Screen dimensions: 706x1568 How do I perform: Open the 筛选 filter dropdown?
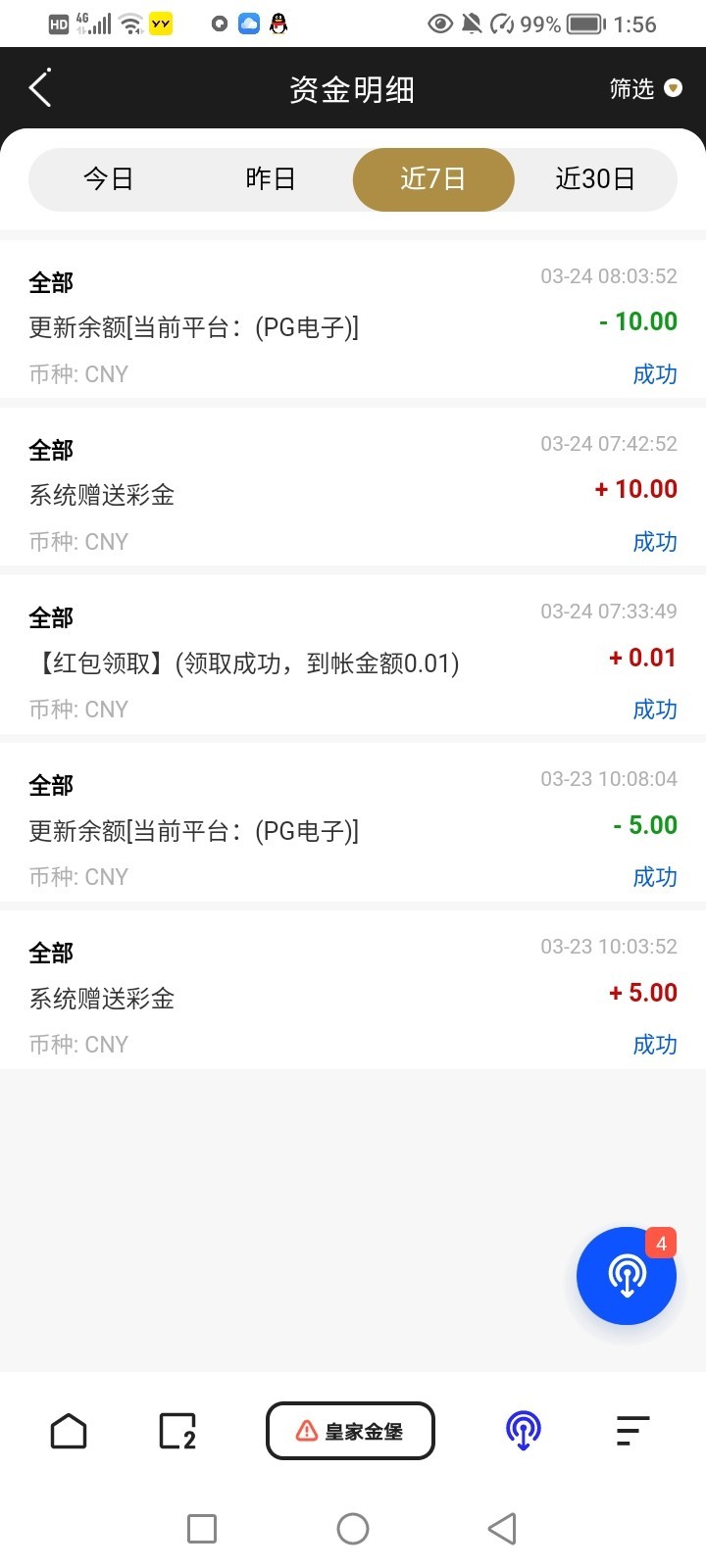(x=644, y=89)
